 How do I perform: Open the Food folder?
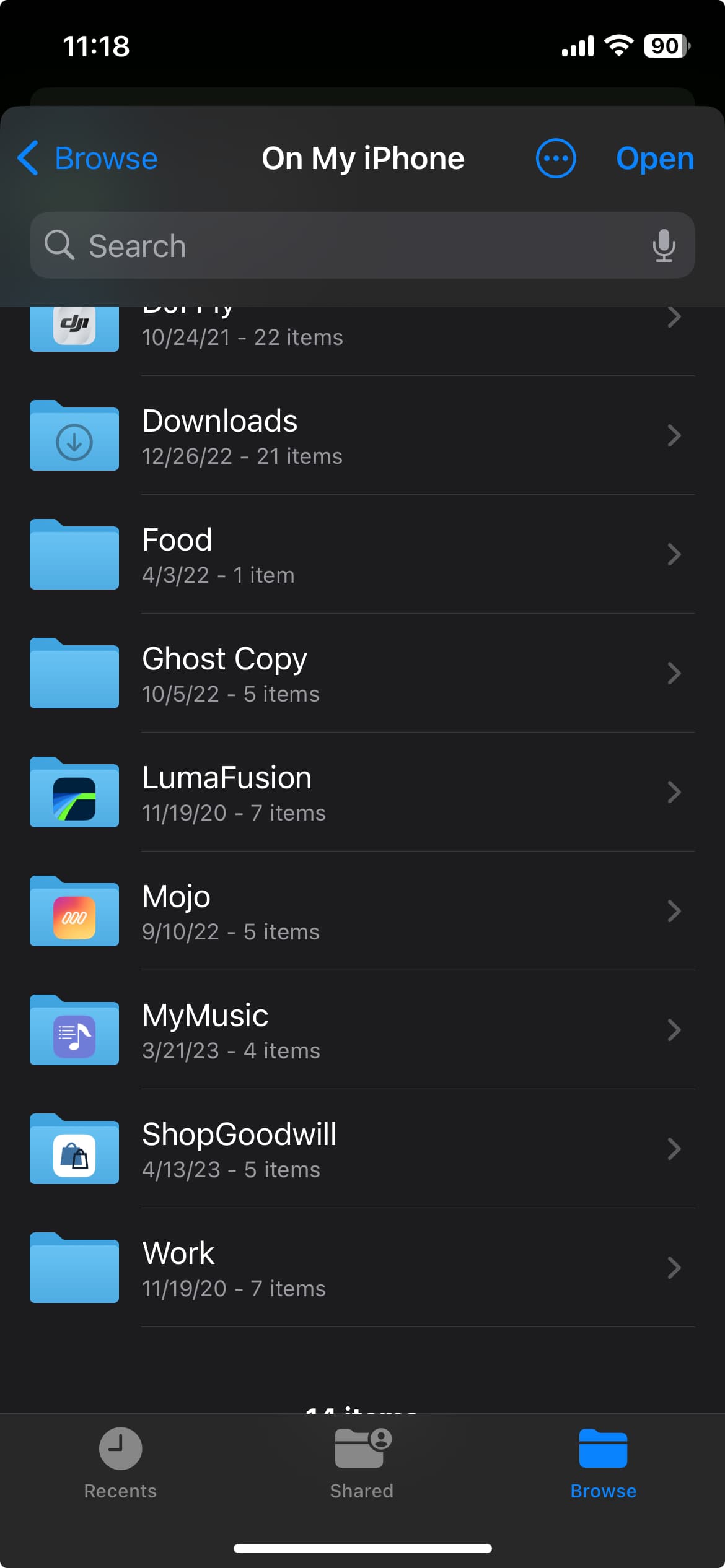point(362,555)
